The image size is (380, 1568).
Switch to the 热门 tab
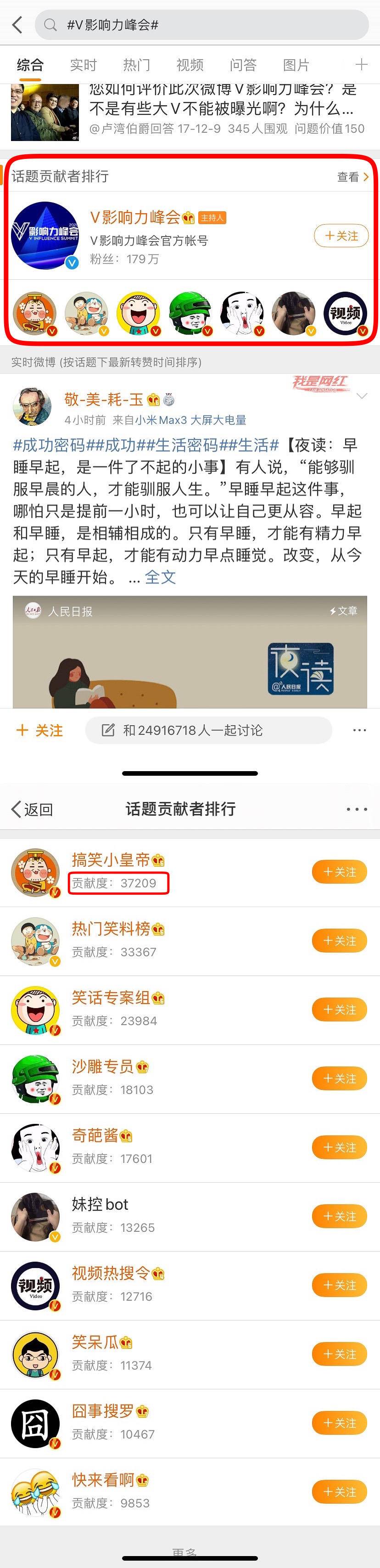click(136, 65)
